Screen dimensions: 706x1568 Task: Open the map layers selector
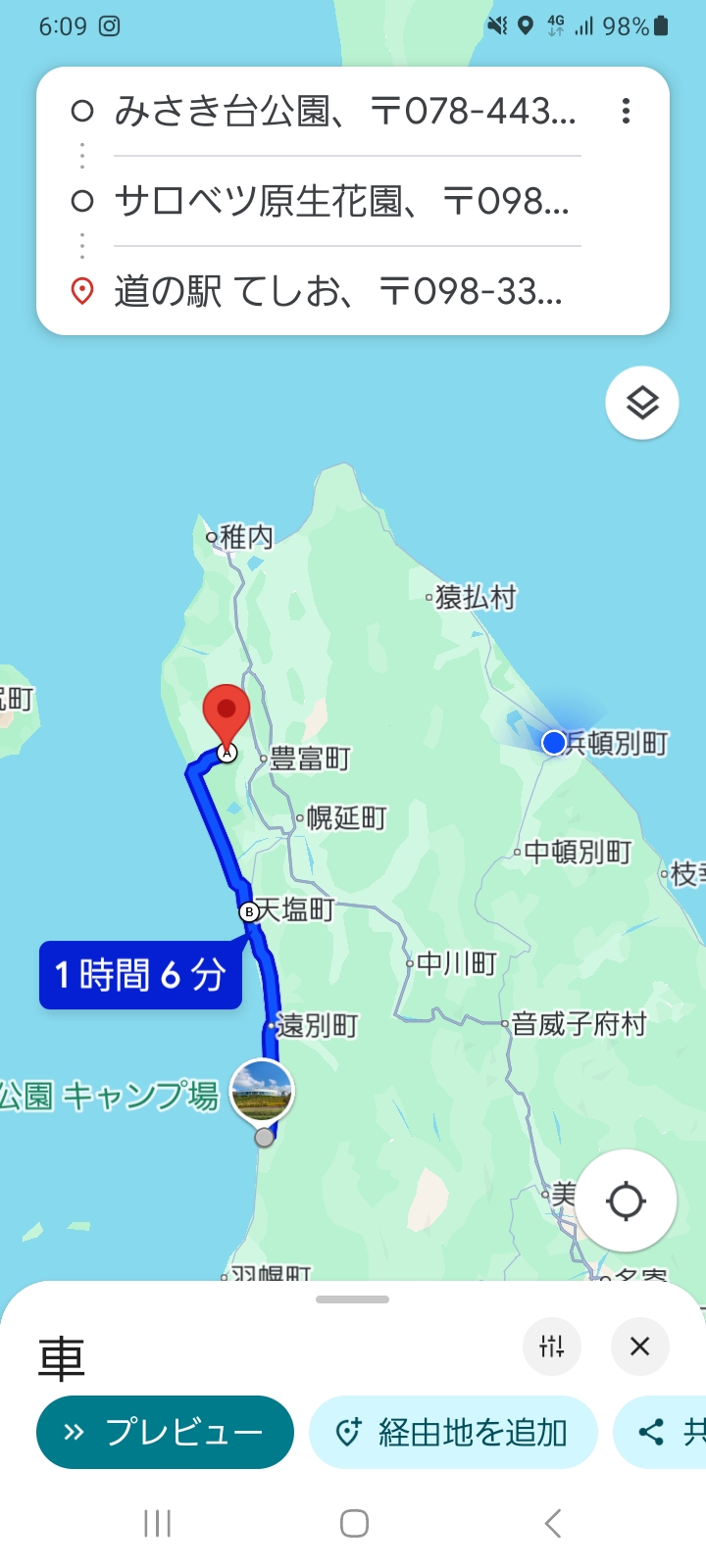click(642, 403)
